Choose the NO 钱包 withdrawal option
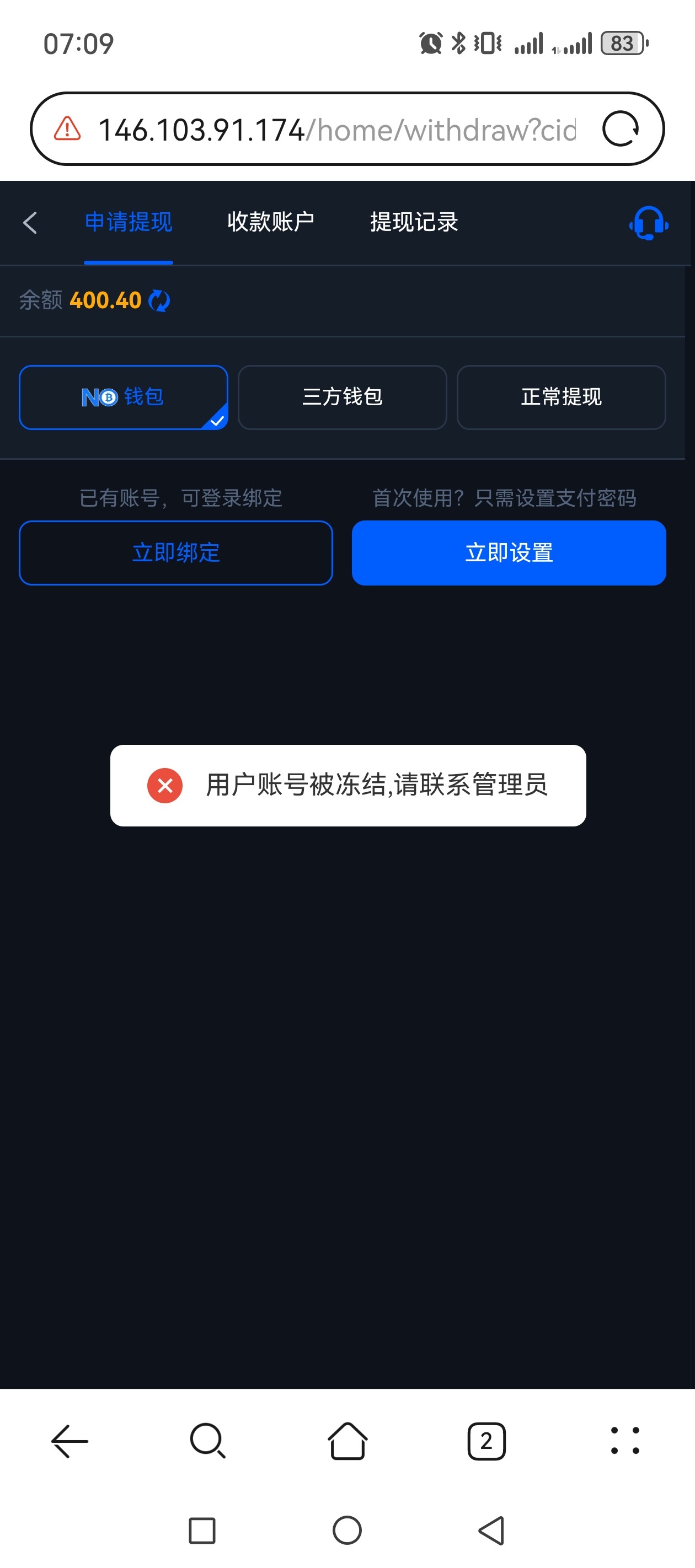The width and height of the screenshot is (695, 1568). [123, 398]
